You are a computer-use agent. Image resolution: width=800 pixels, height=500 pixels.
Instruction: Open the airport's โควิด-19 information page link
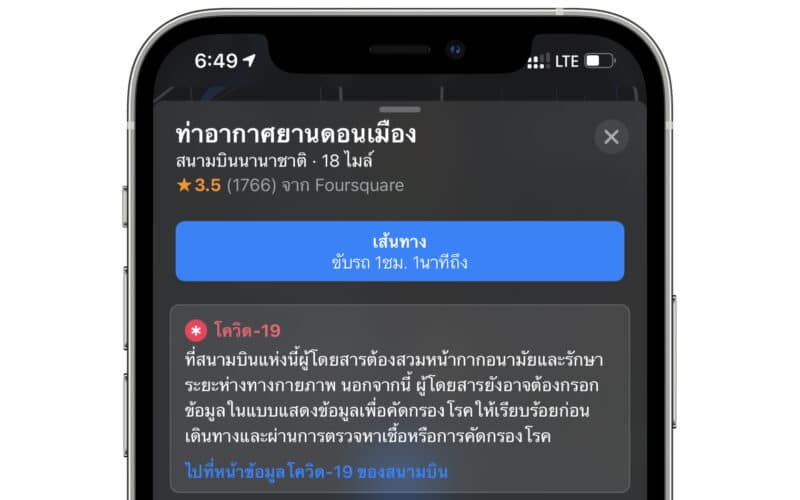point(316,471)
